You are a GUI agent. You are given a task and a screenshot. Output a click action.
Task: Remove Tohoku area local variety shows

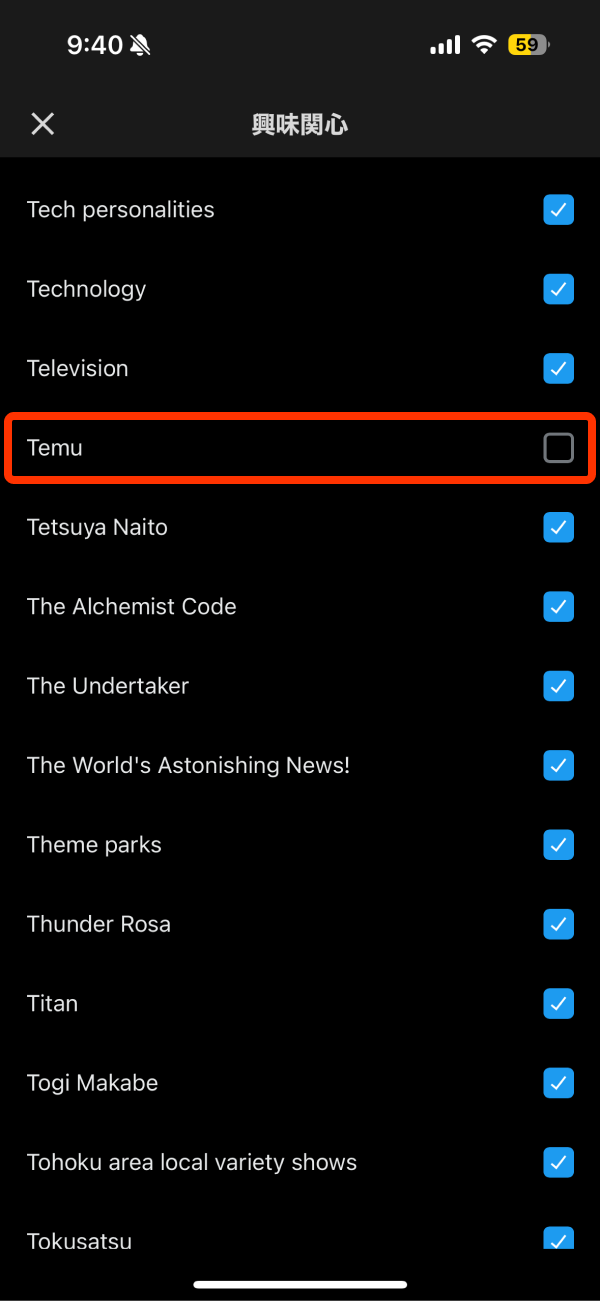point(558,1162)
